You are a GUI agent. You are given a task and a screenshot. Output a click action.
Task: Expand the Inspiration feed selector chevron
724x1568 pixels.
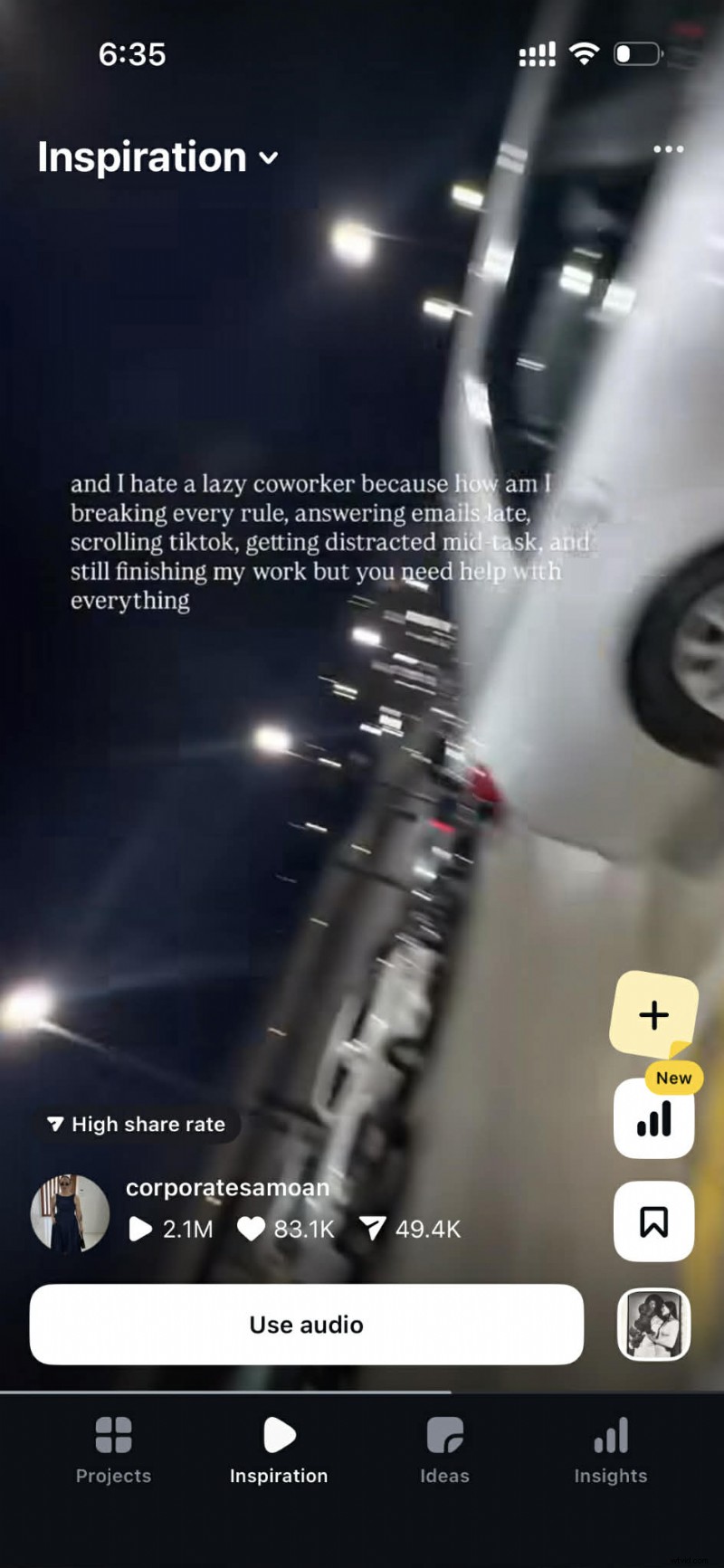(267, 159)
